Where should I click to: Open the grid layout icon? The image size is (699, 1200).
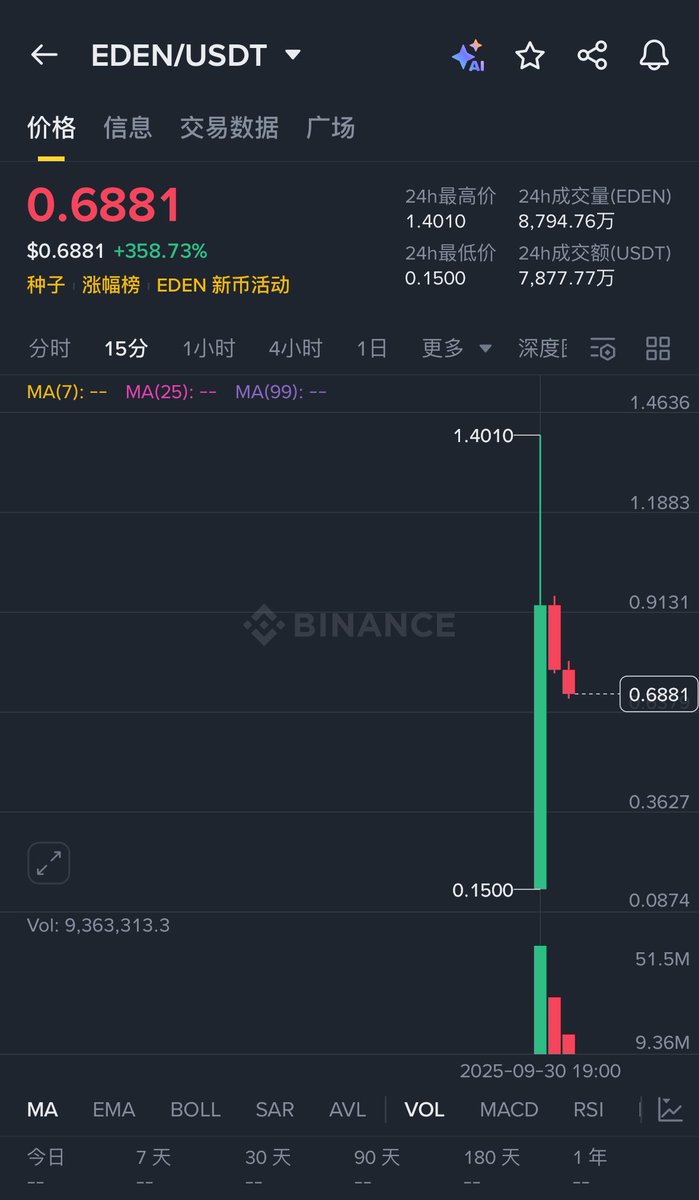(x=658, y=349)
